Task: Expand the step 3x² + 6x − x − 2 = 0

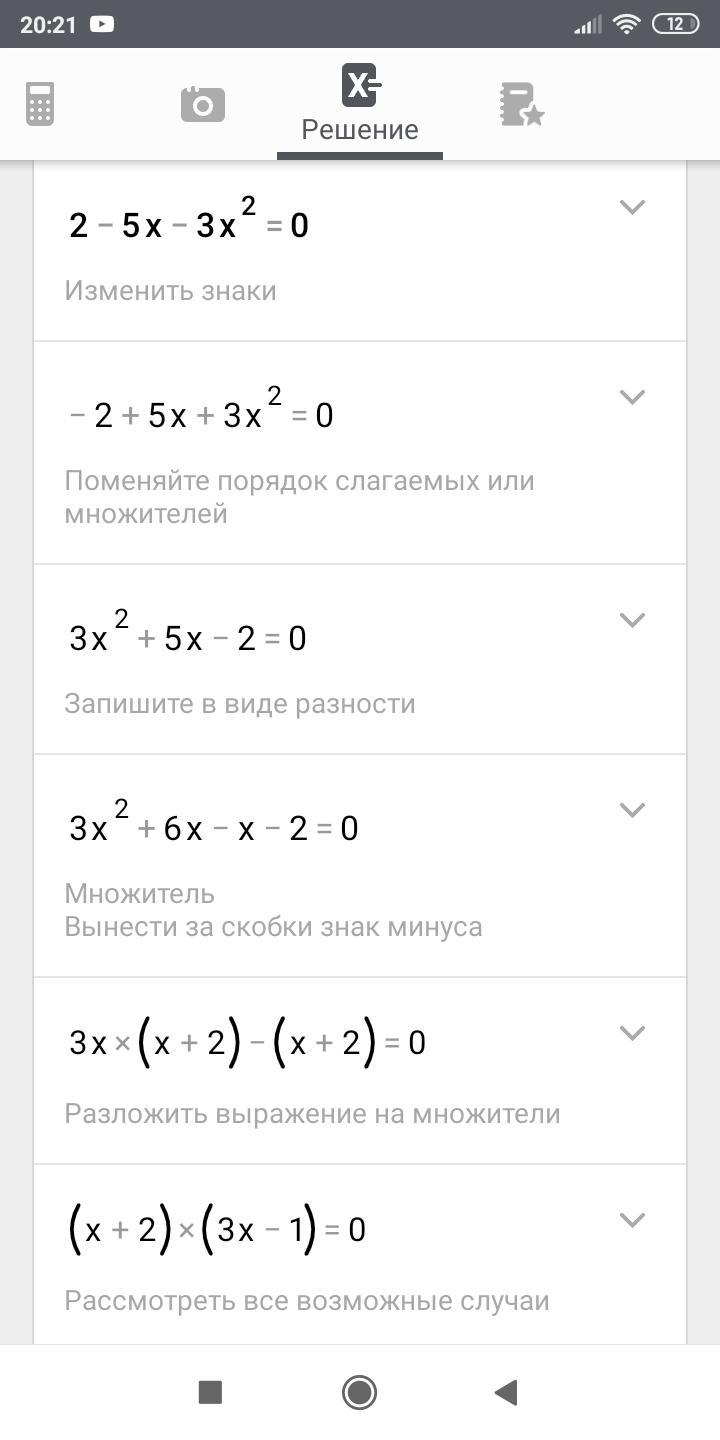Action: [x=632, y=810]
